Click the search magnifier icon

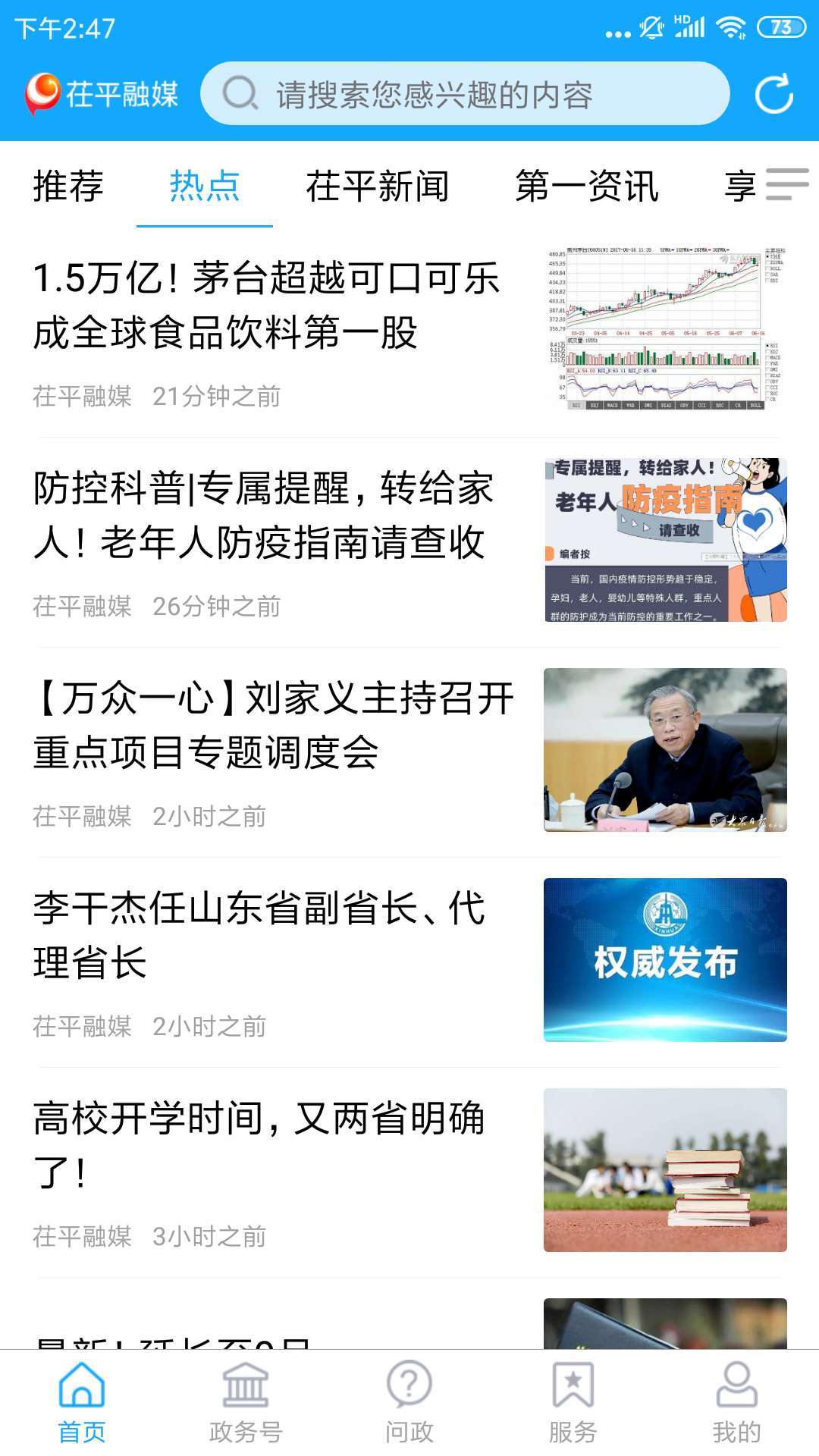[239, 94]
